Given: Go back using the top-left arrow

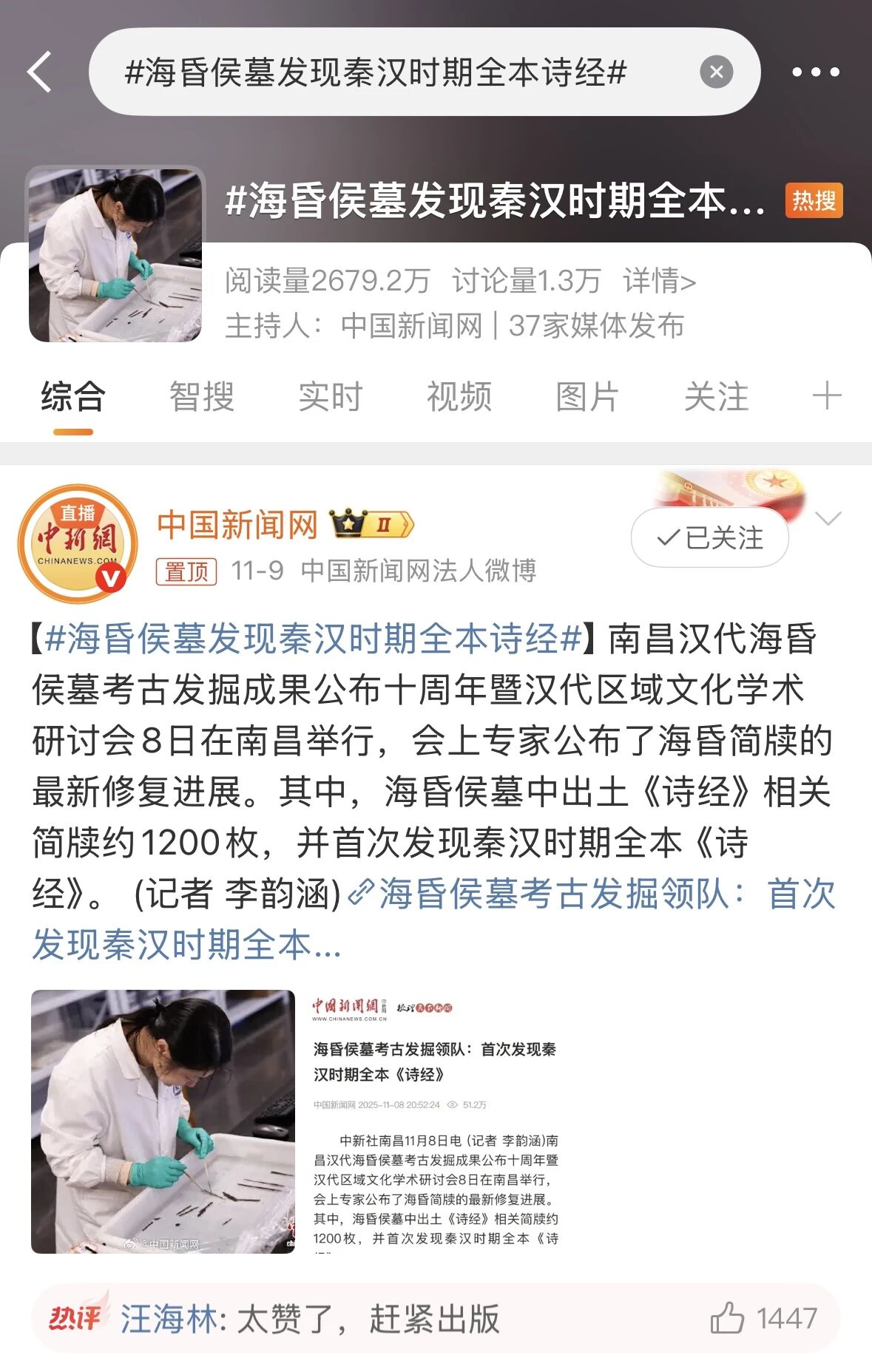Looking at the screenshot, I should click(40, 72).
